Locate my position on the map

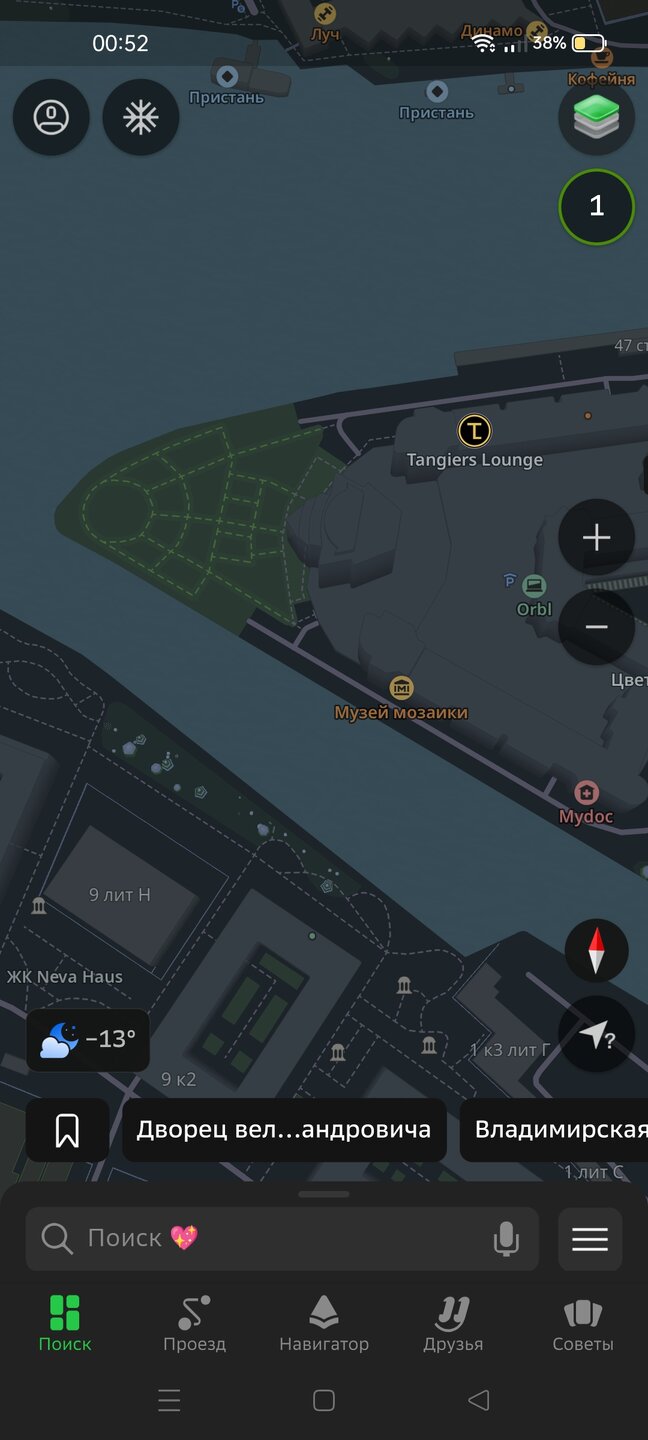596,1034
